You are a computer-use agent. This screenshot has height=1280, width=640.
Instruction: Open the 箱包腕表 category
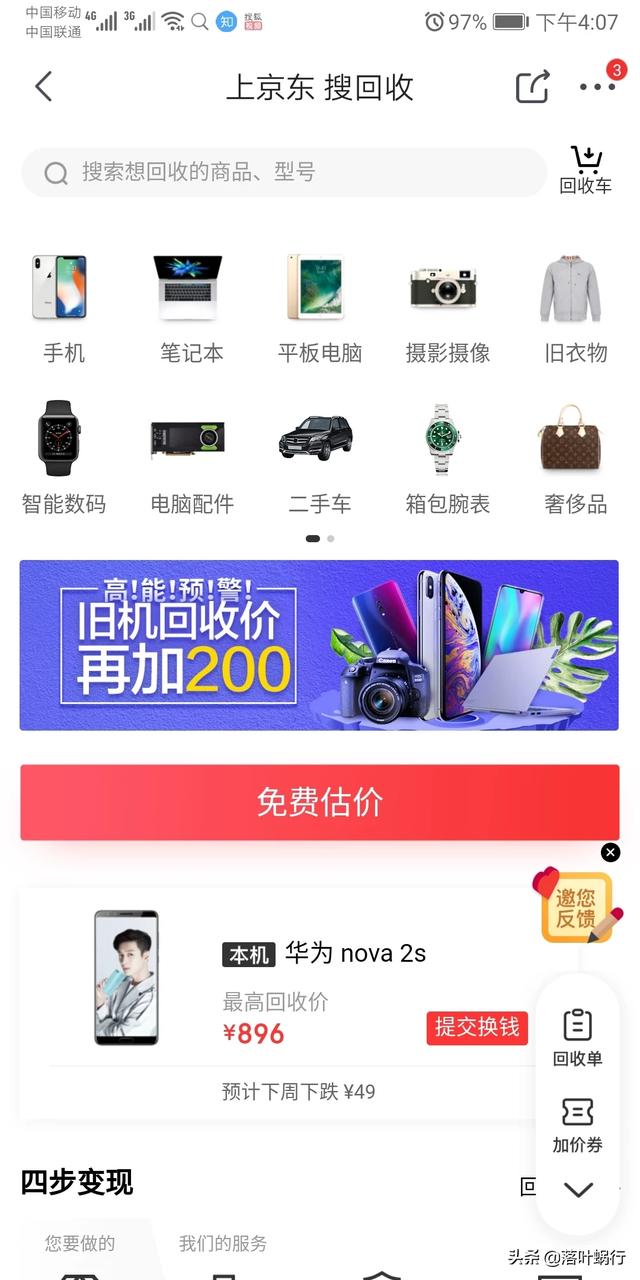[447, 458]
